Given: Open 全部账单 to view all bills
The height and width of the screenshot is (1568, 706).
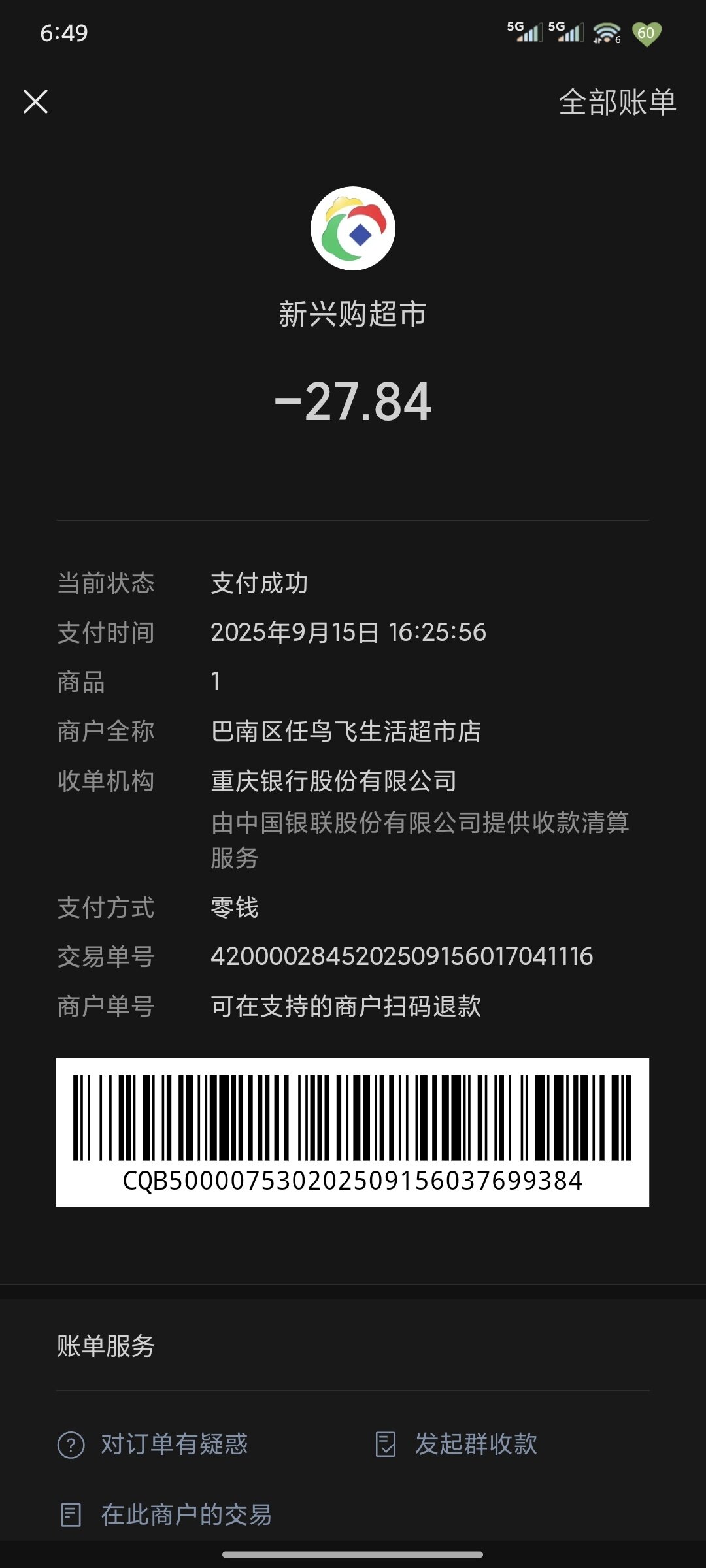Looking at the screenshot, I should 617,103.
